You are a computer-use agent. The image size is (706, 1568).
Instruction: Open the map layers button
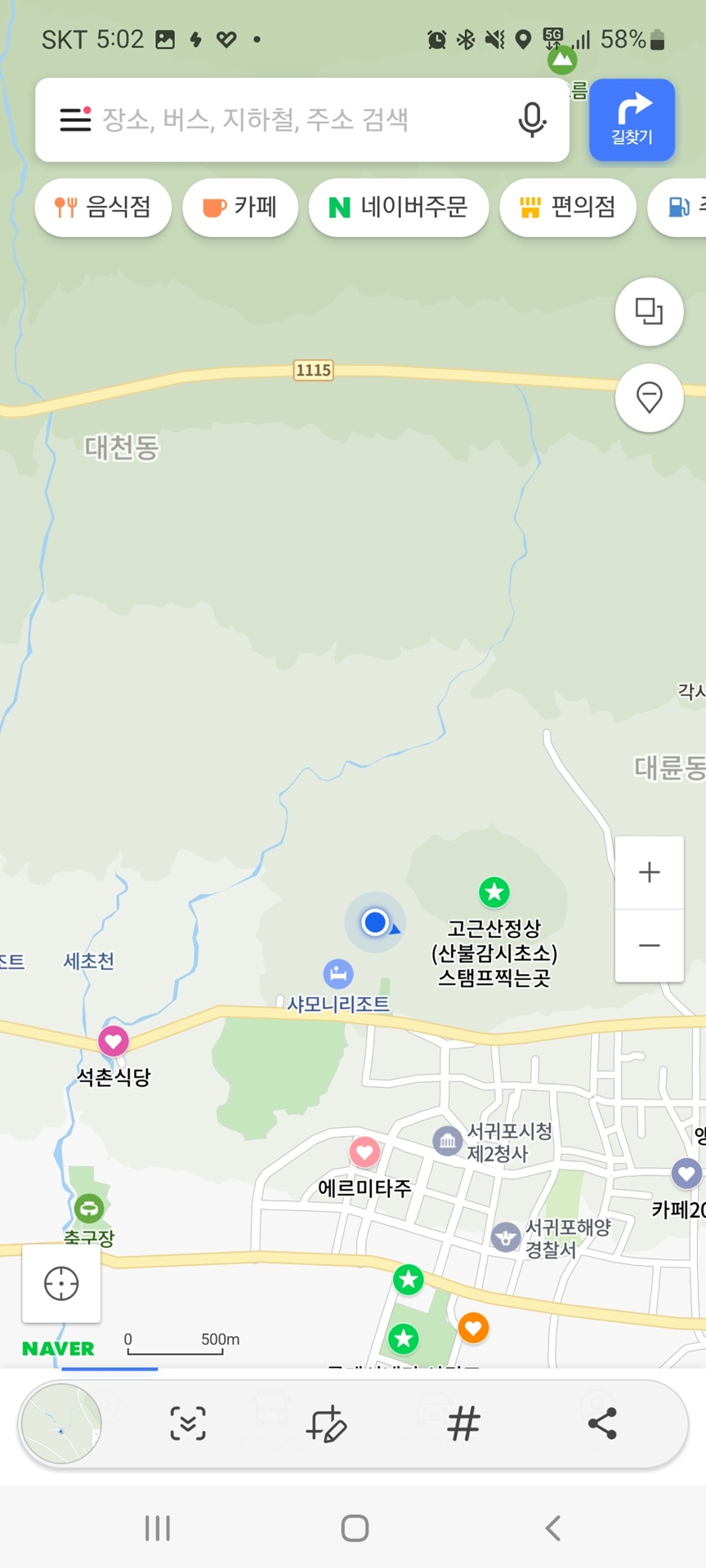click(649, 312)
